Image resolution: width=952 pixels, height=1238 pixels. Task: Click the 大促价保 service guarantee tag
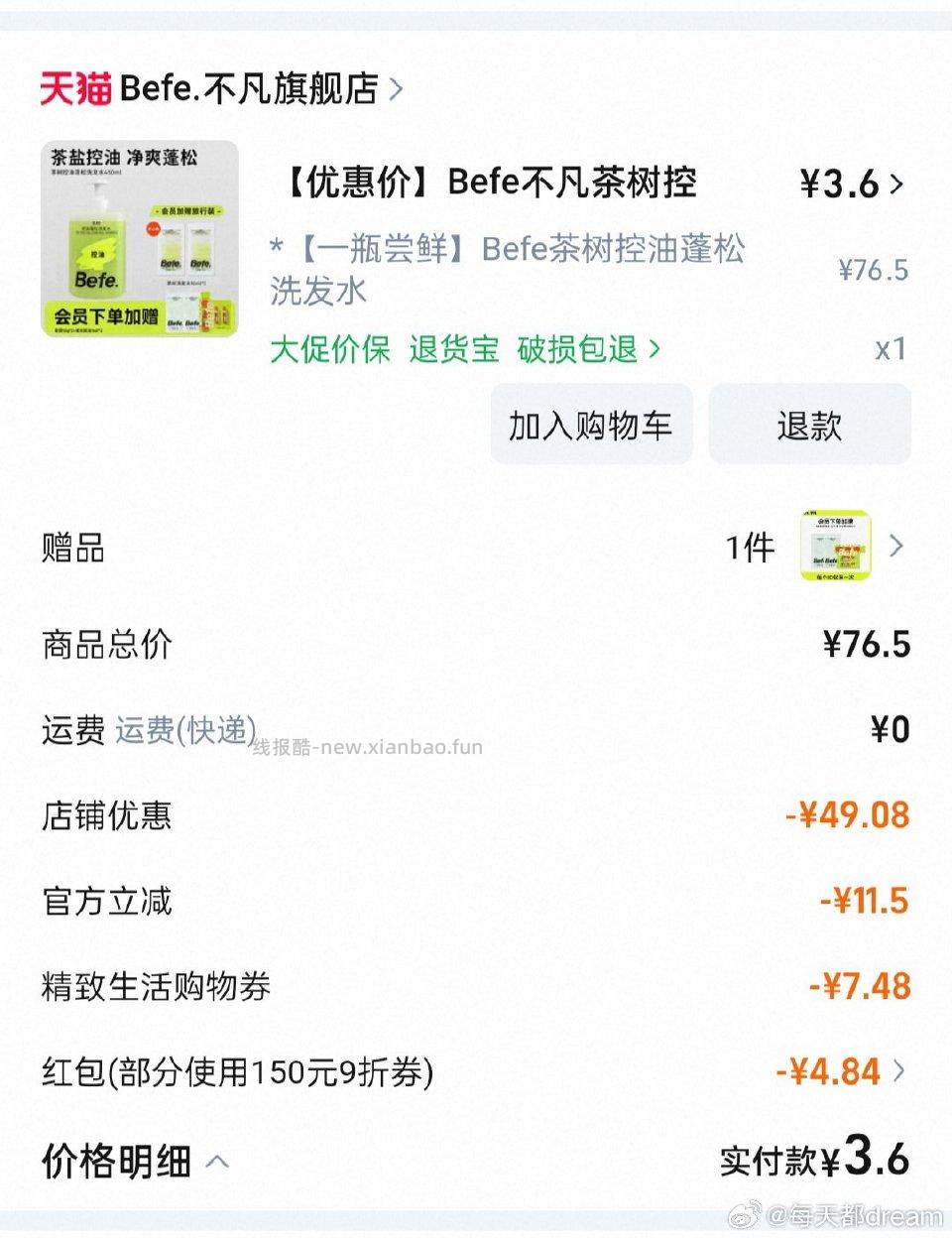330,349
